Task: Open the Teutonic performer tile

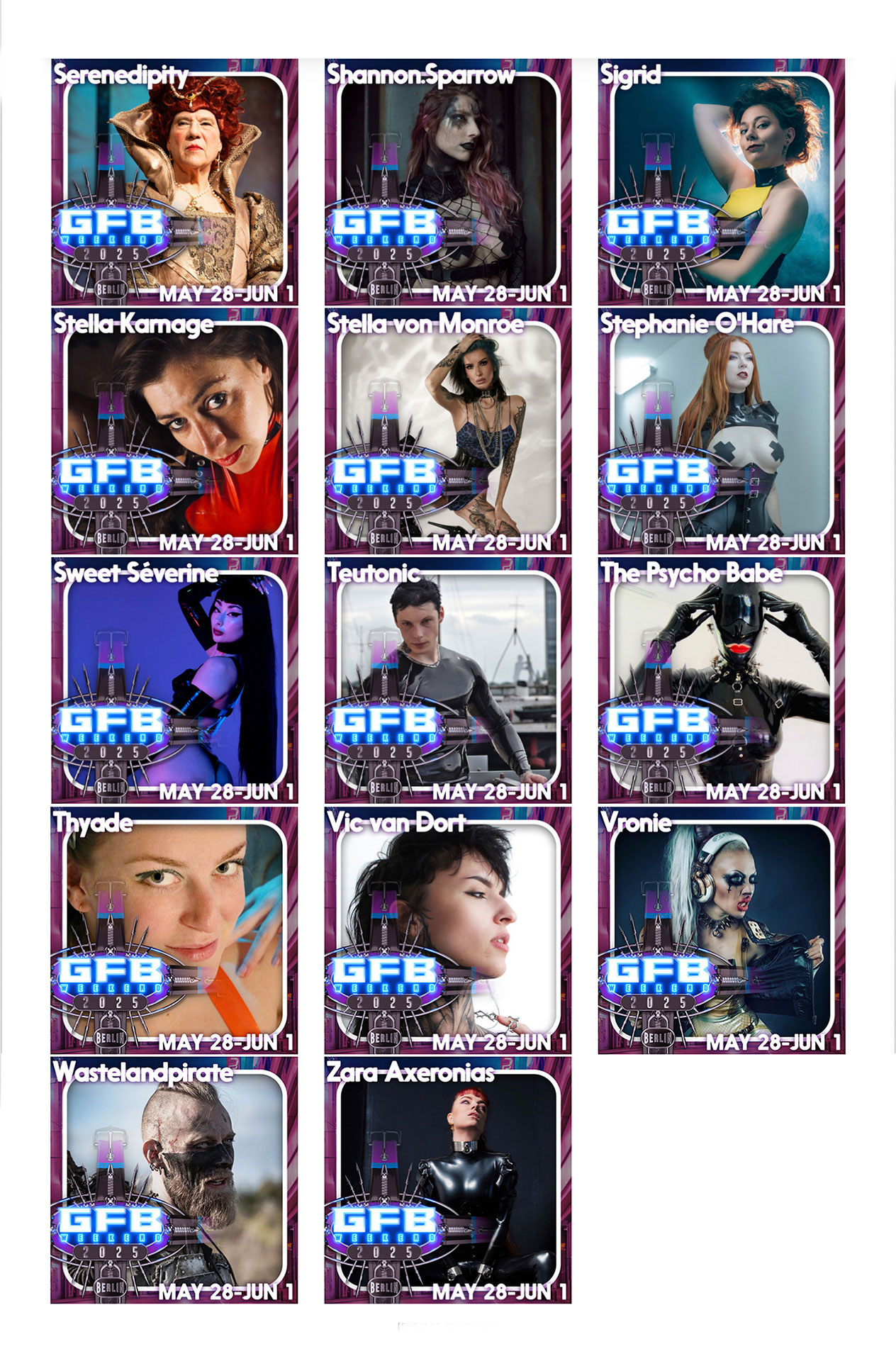Action: 448,680
